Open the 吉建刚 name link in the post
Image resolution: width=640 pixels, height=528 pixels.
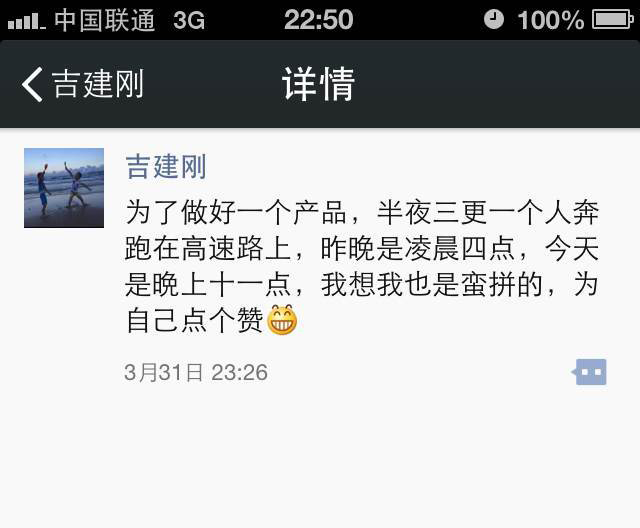pyautogui.click(x=166, y=165)
